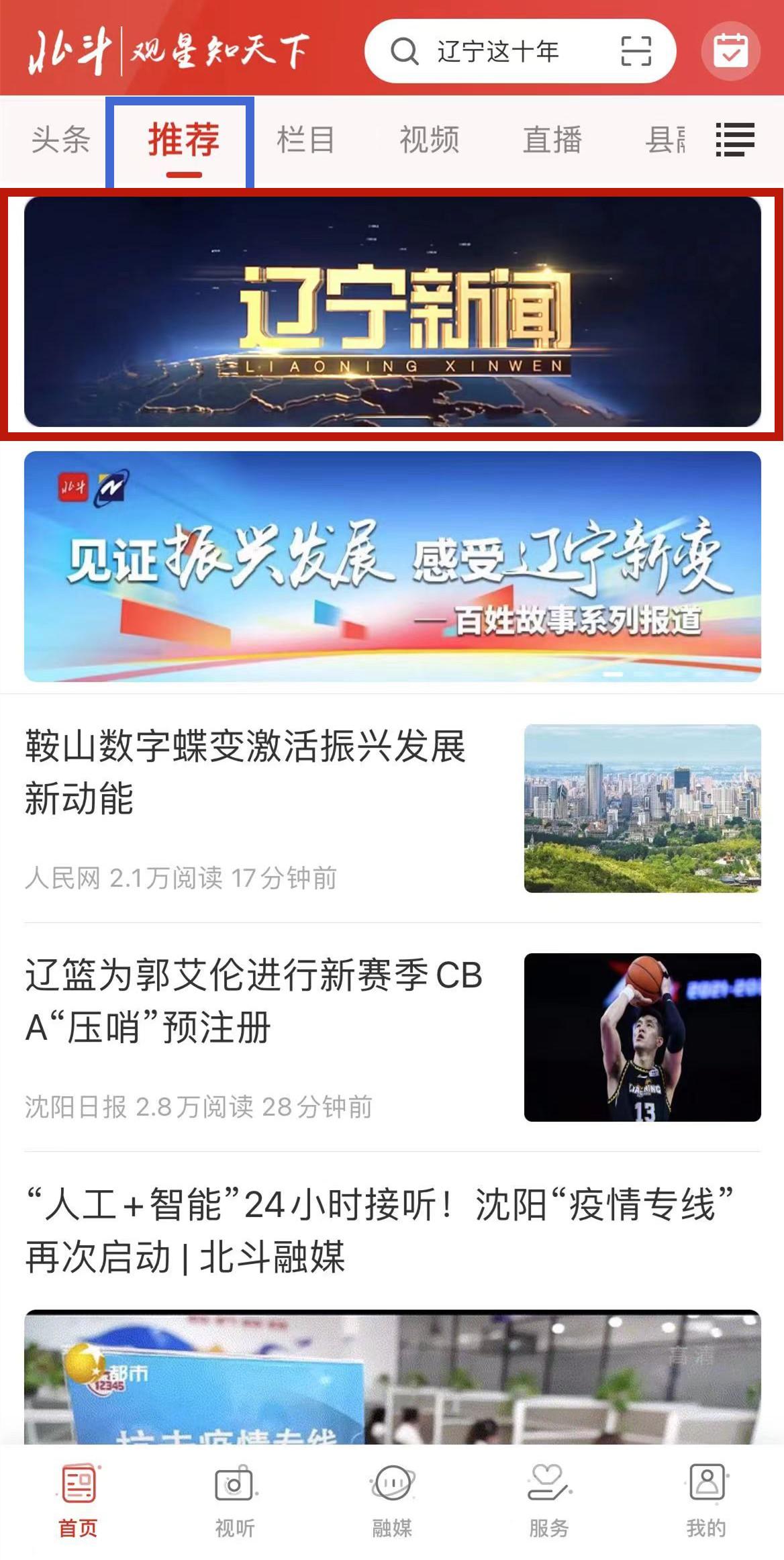The height and width of the screenshot is (1560, 784).
Task: Switch to the 头条 tab
Action: point(60,140)
